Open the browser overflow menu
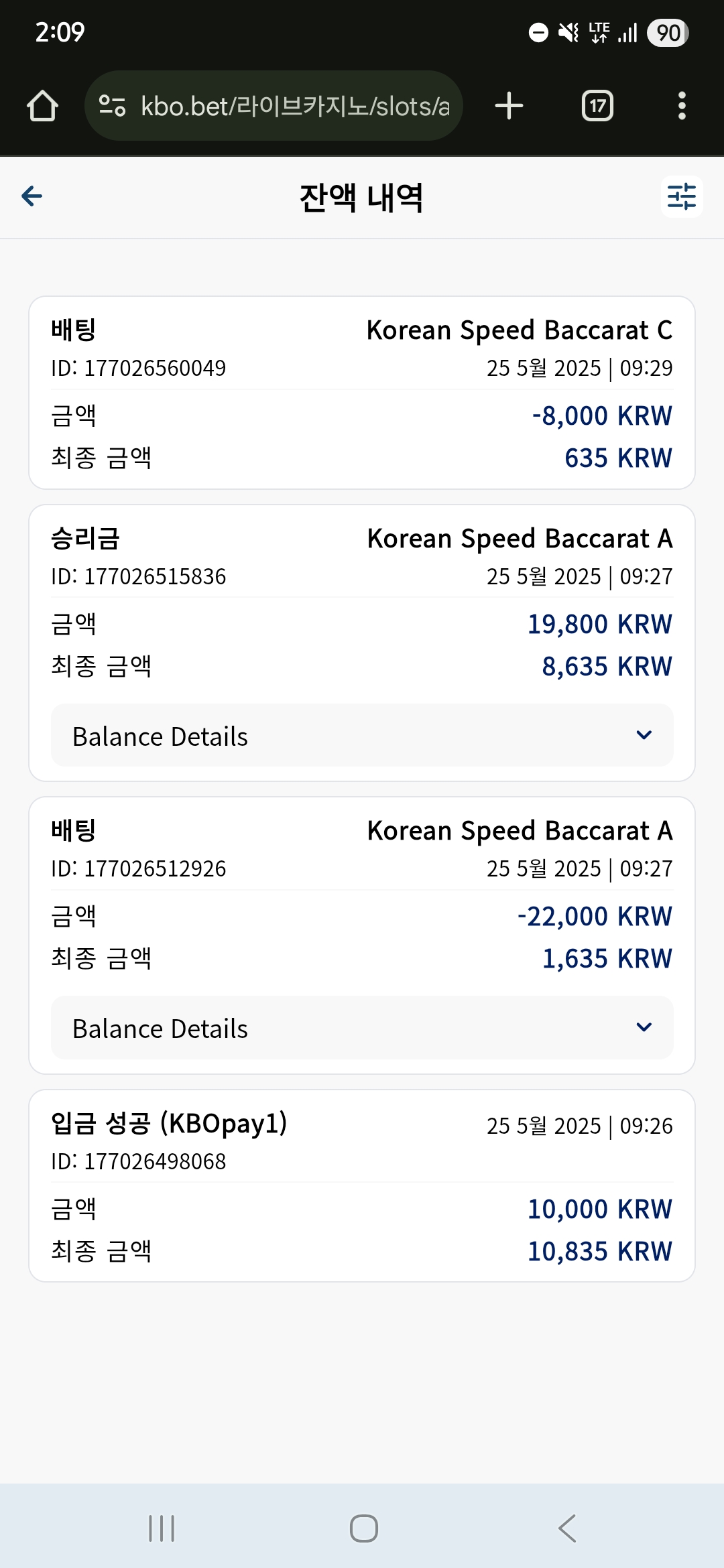Image resolution: width=724 pixels, height=1568 pixels. 682,106
